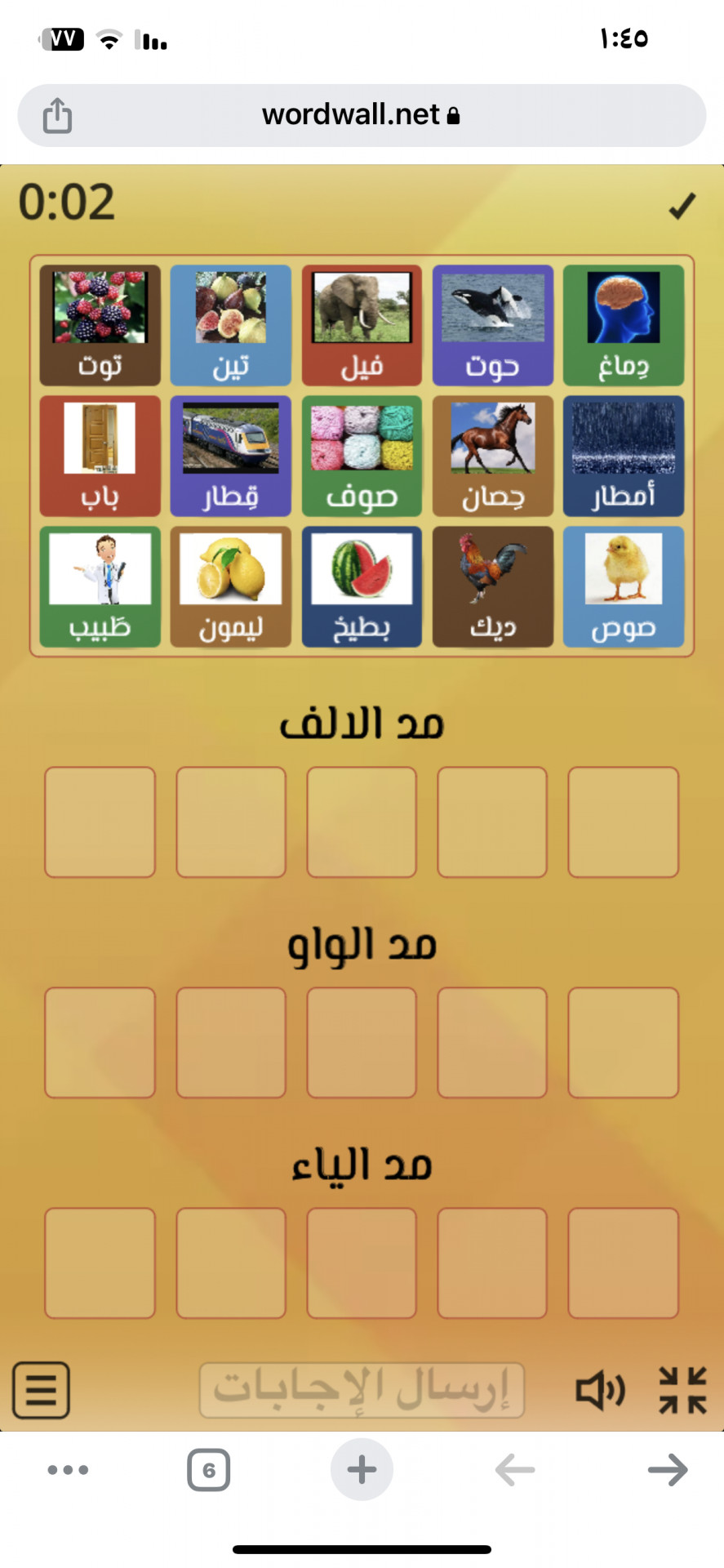Submit answers with إرسال الإجابات button
This screenshot has height=1568, width=724.
(x=362, y=1389)
